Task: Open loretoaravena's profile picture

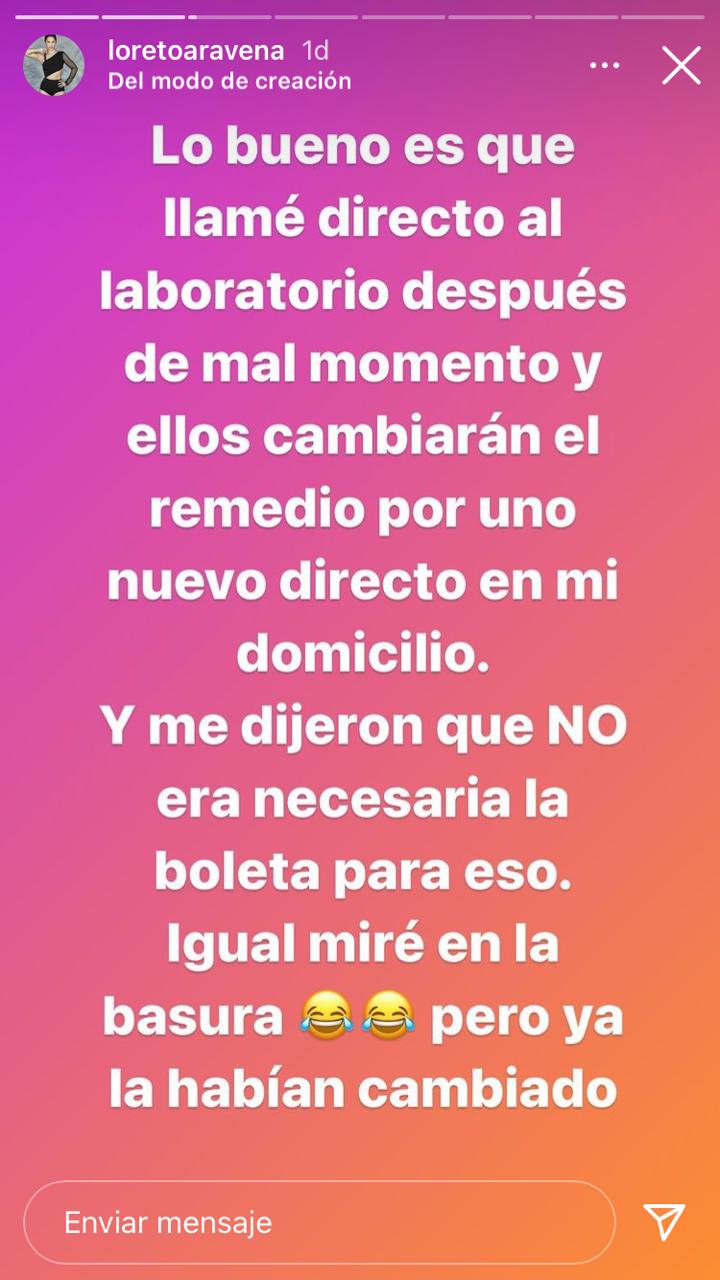Action: click(54, 66)
